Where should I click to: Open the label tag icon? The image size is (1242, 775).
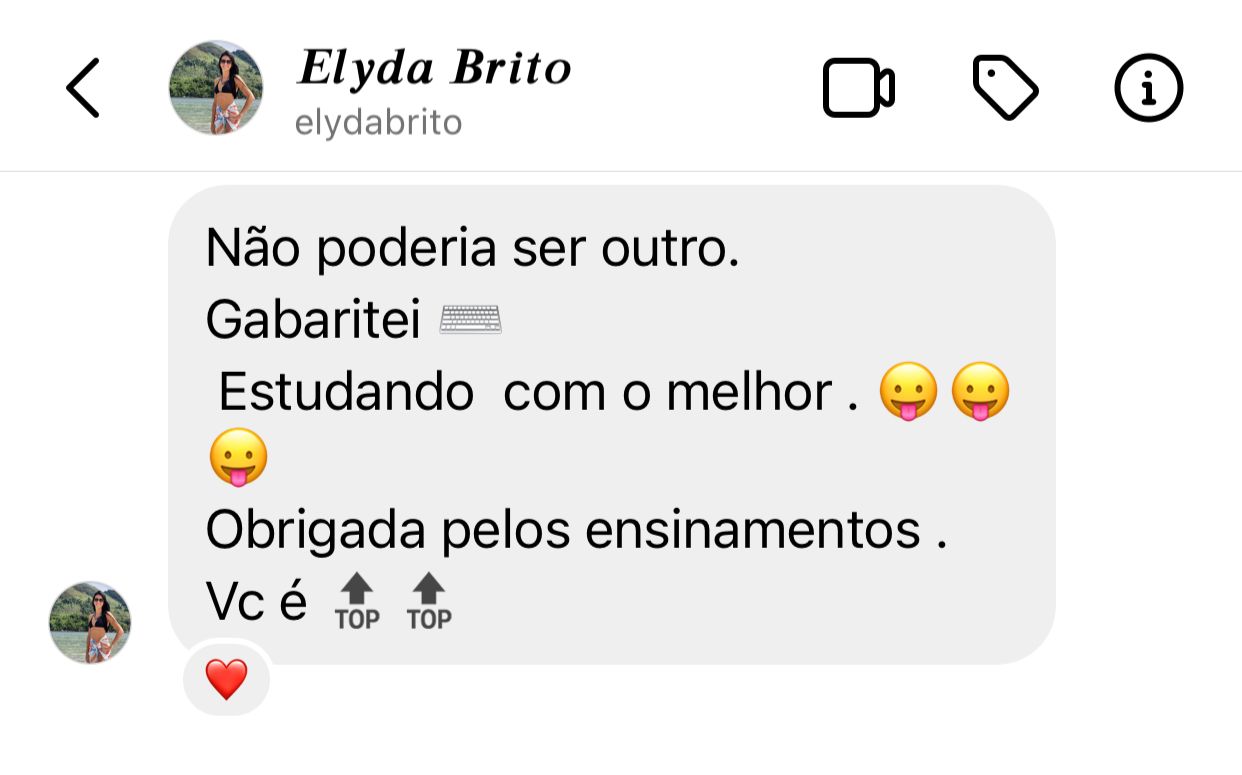coord(1005,89)
